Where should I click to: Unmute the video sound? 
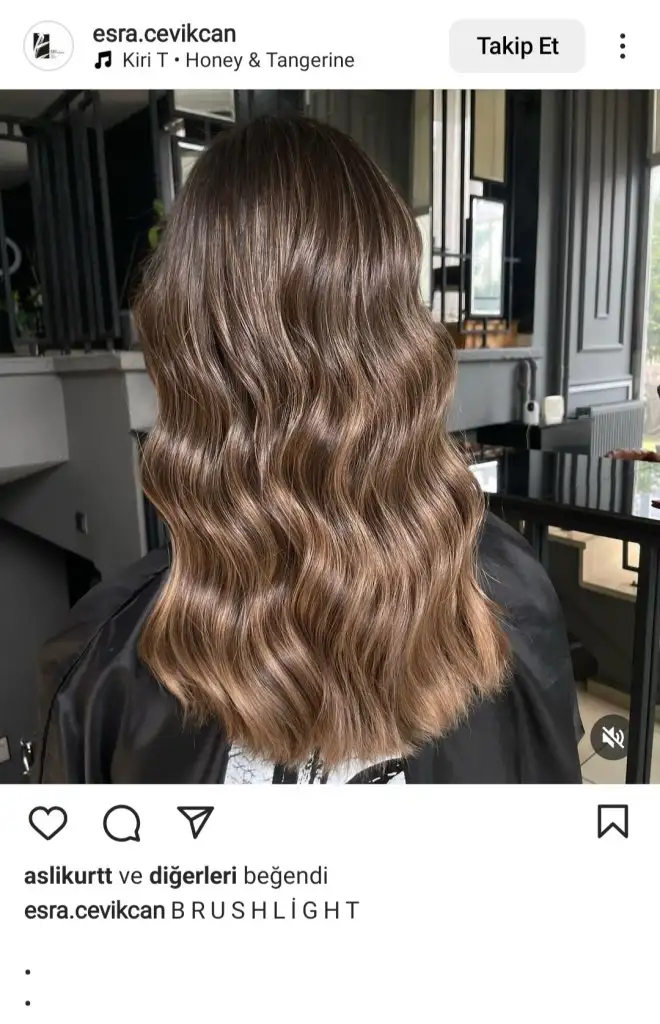(610, 738)
